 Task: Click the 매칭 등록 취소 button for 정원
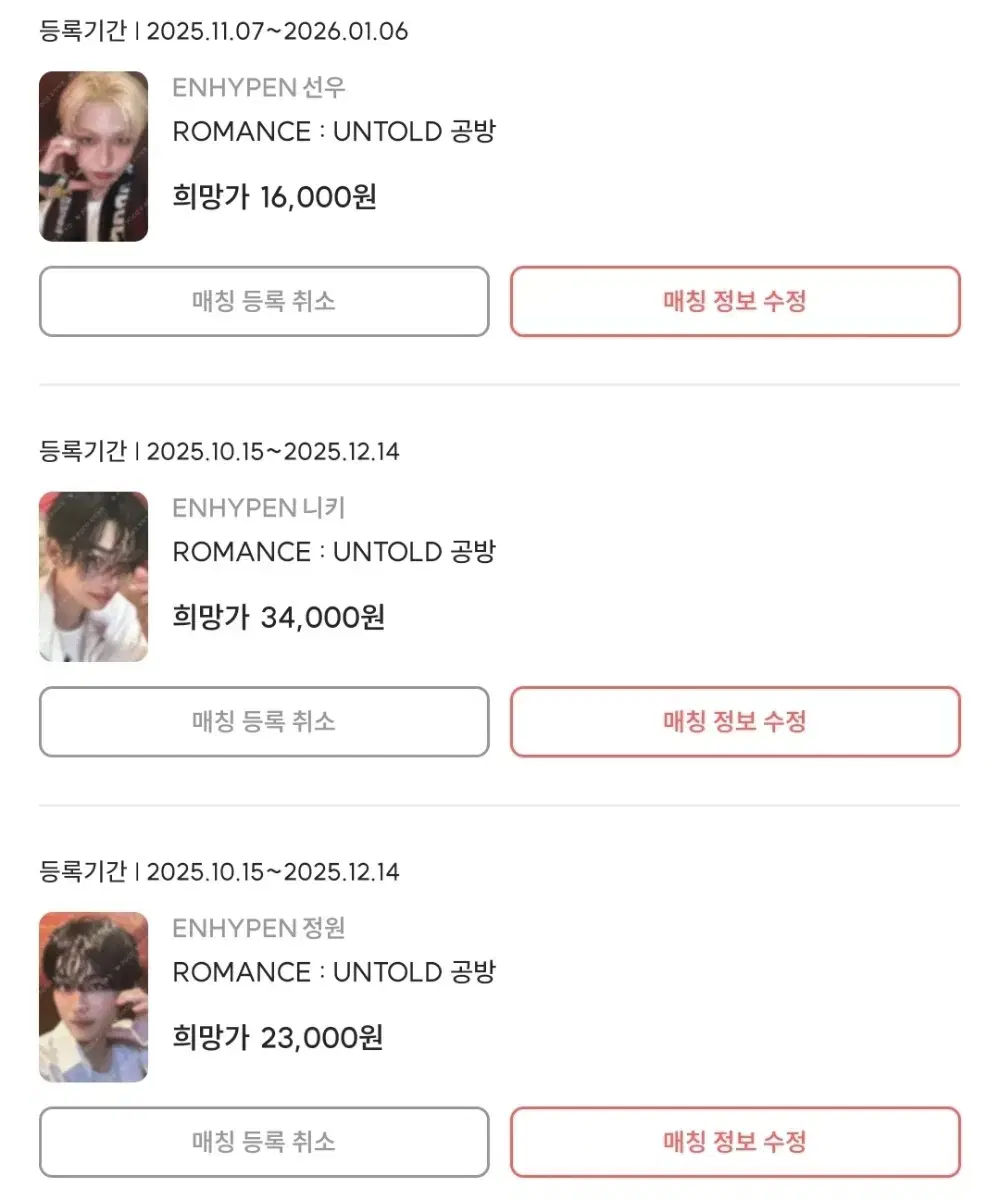(264, 1142)
